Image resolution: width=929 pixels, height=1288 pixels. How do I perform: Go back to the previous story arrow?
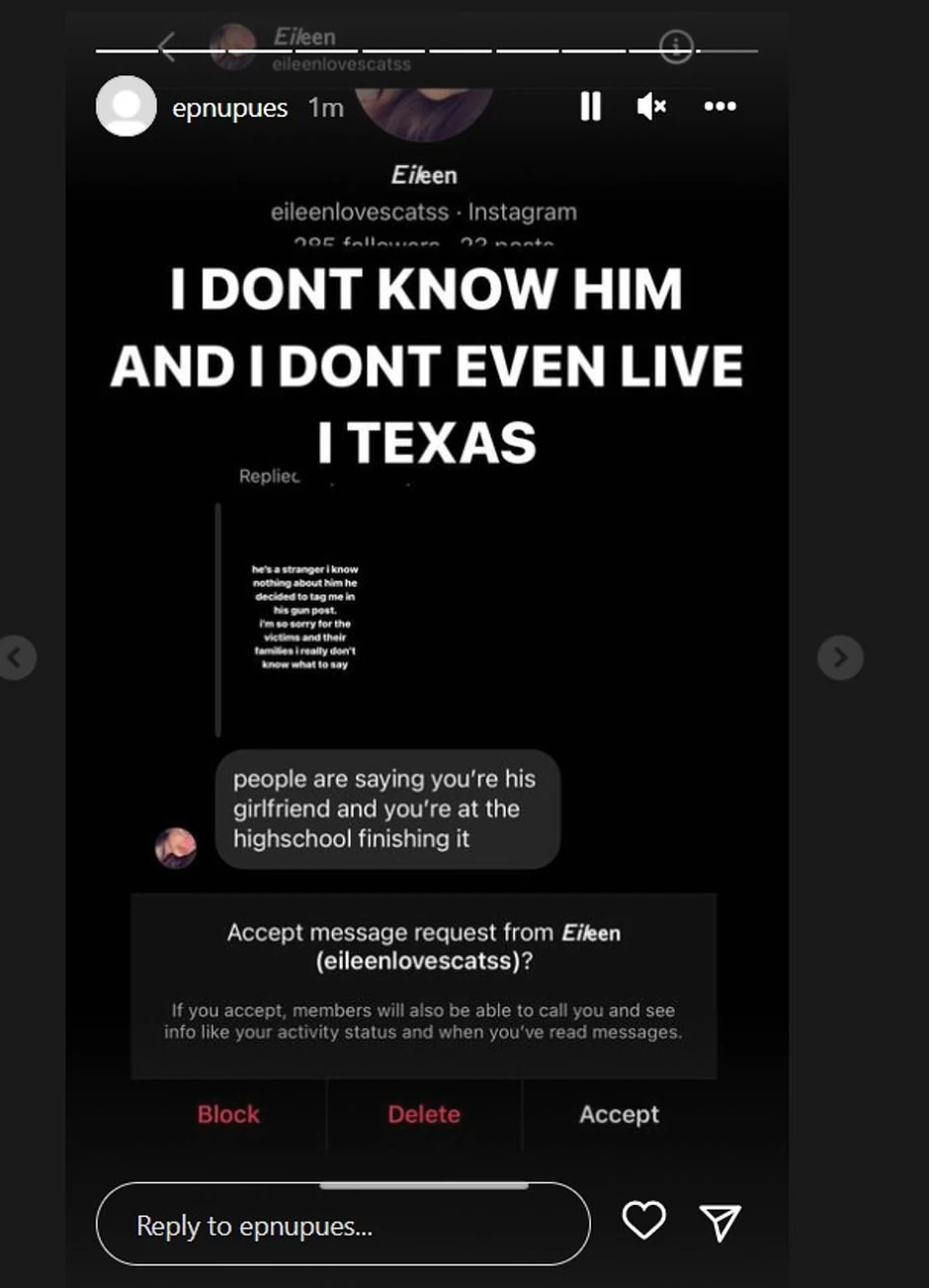pos(16,657)
